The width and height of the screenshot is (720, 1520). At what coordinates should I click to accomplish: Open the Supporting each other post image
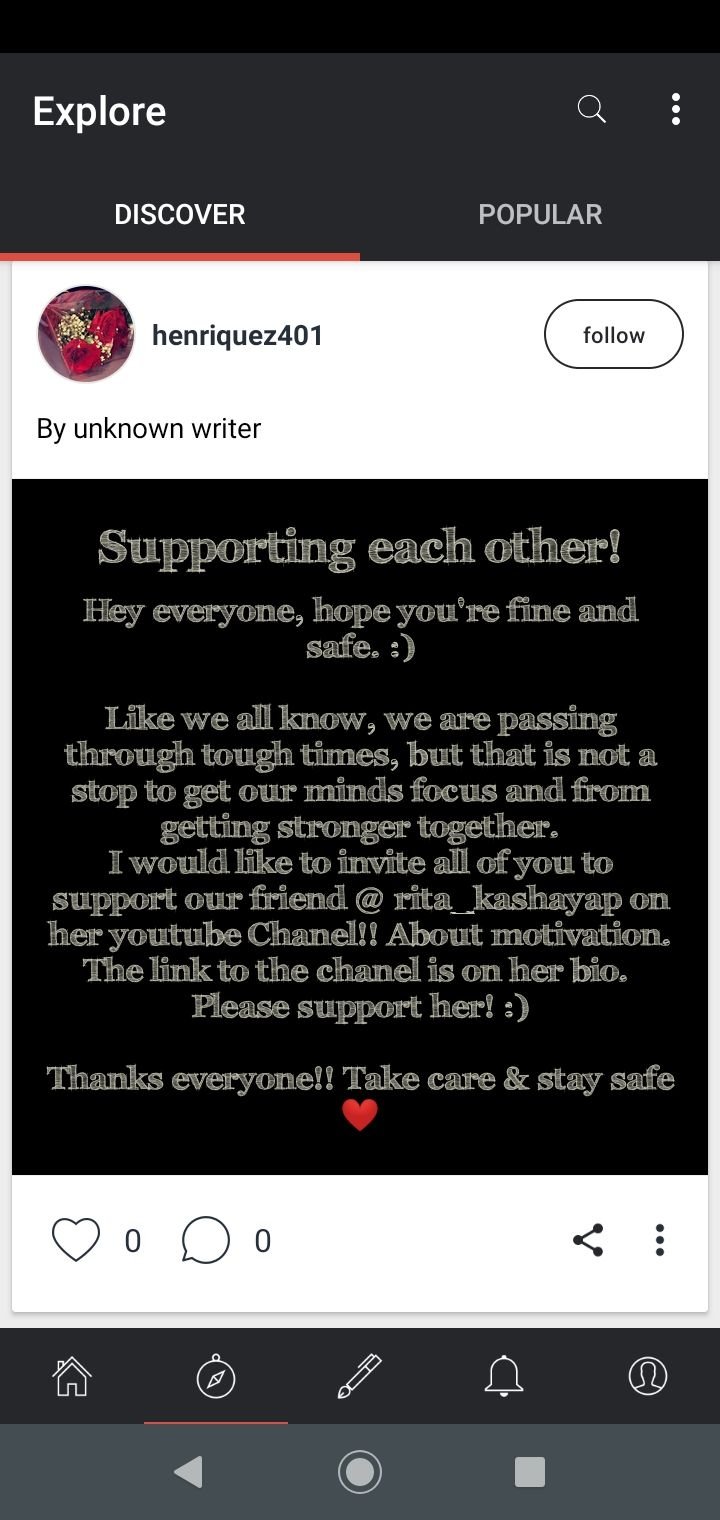coord(360,827)
